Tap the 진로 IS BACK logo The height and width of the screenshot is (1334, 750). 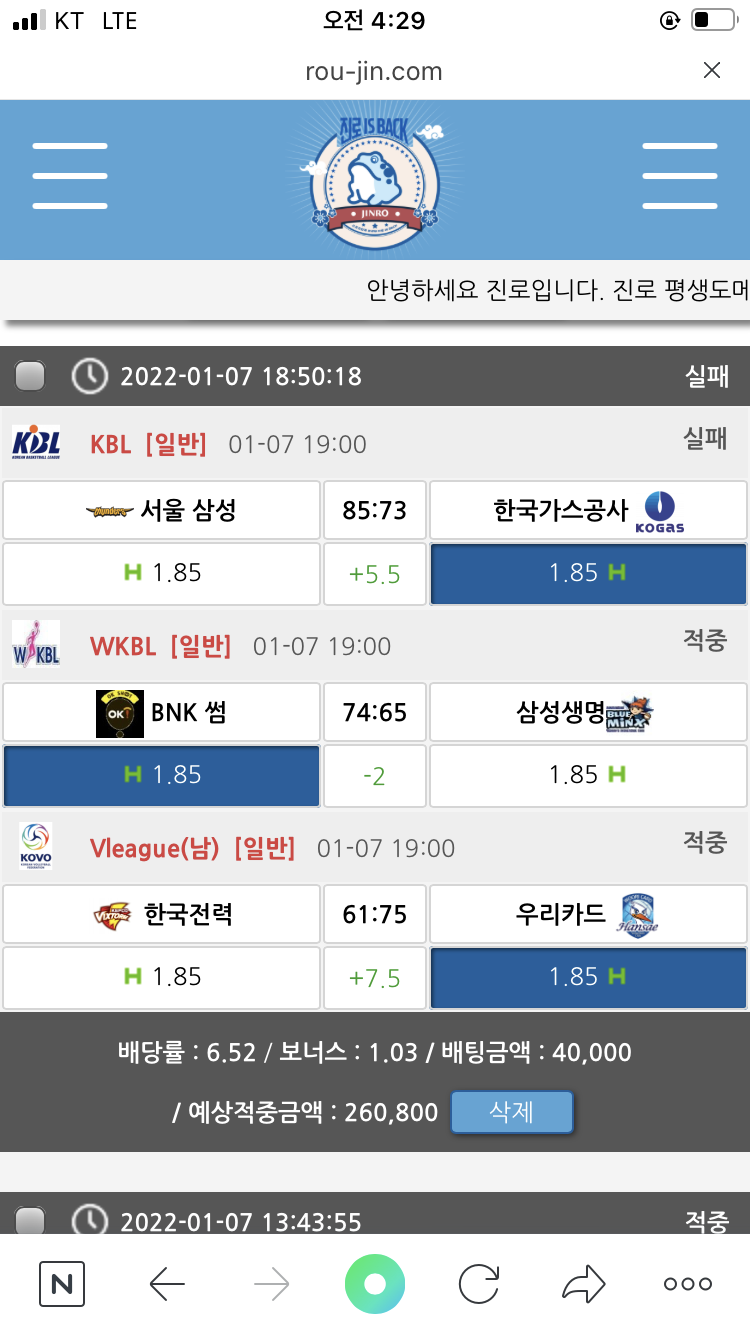point(374,180)
